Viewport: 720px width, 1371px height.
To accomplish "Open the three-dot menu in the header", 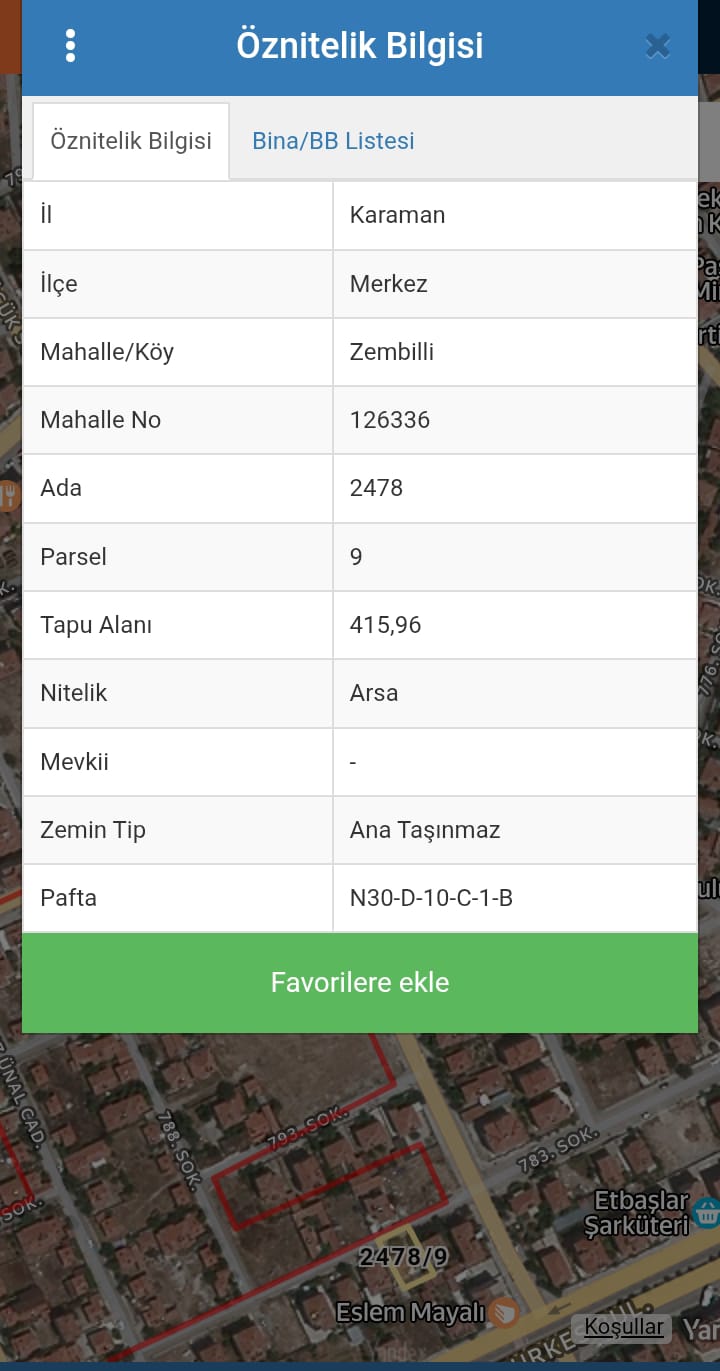I will (x=70, y=44).
